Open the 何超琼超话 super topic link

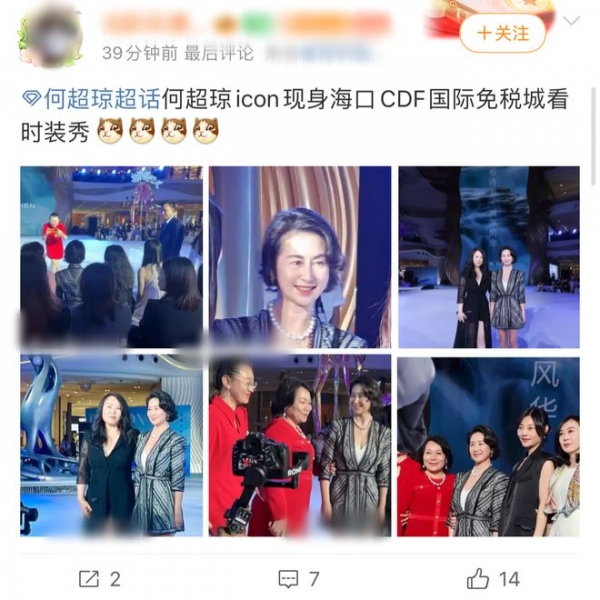click(92, 99)
